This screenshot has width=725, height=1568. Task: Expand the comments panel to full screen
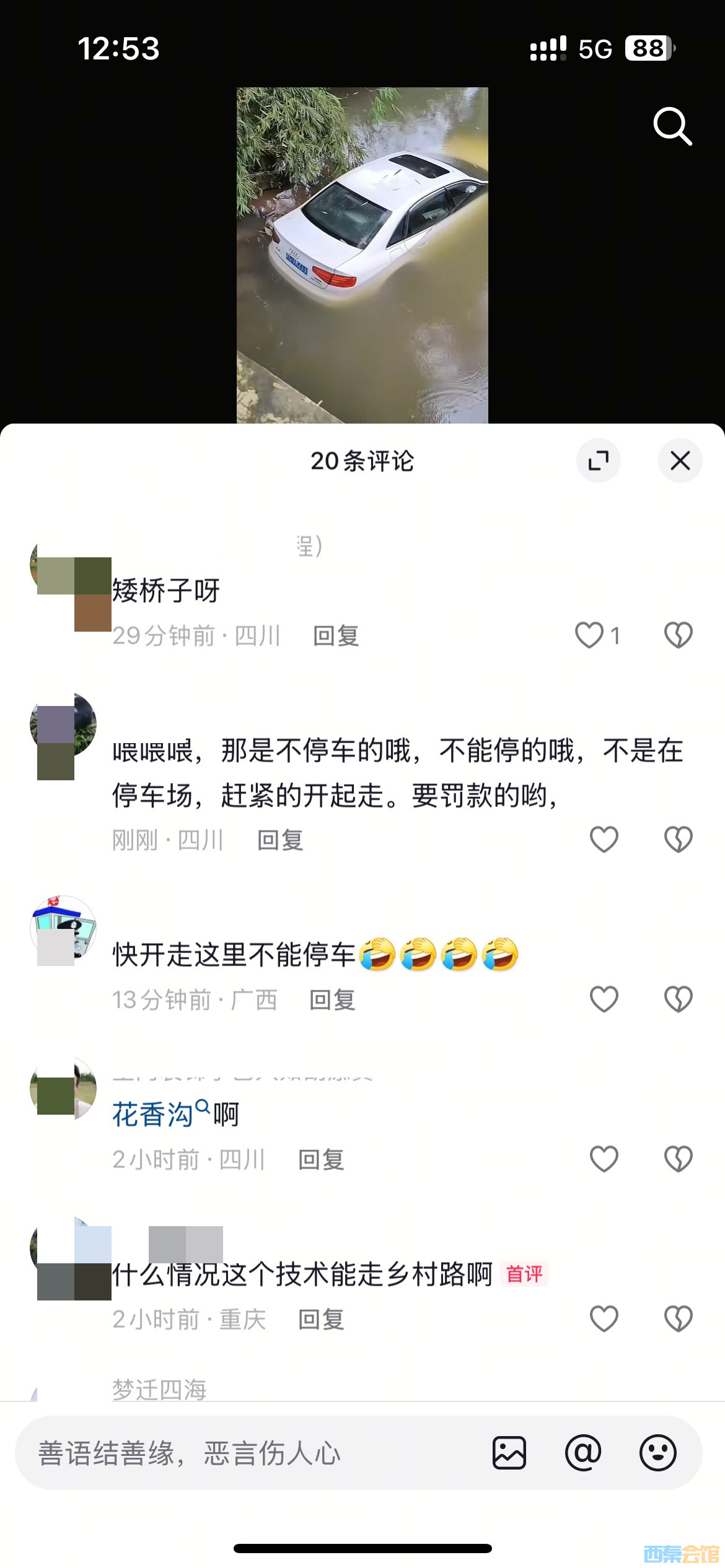click(598, 461)
